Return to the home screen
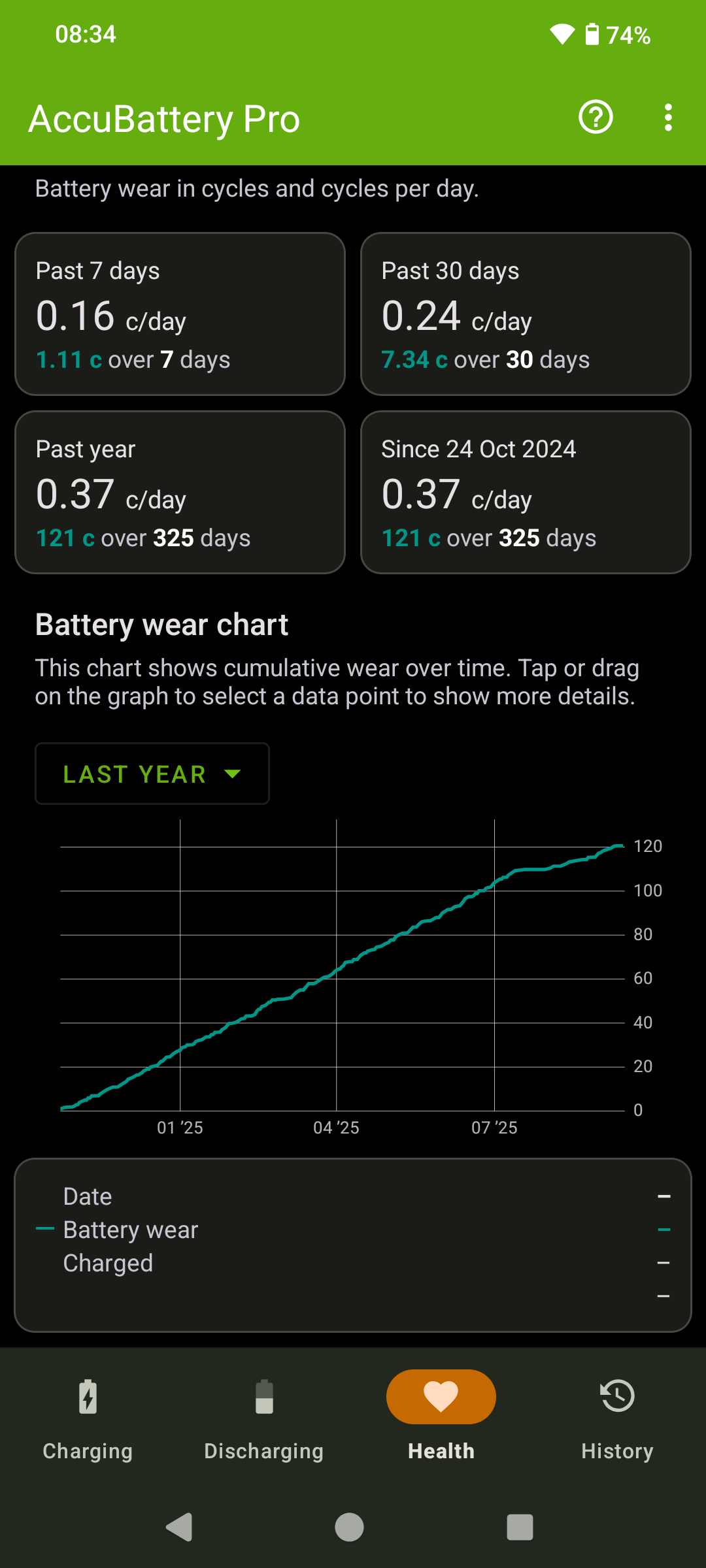The image size is (706, 1568). pyautogui.click(x=349, y=1527)
